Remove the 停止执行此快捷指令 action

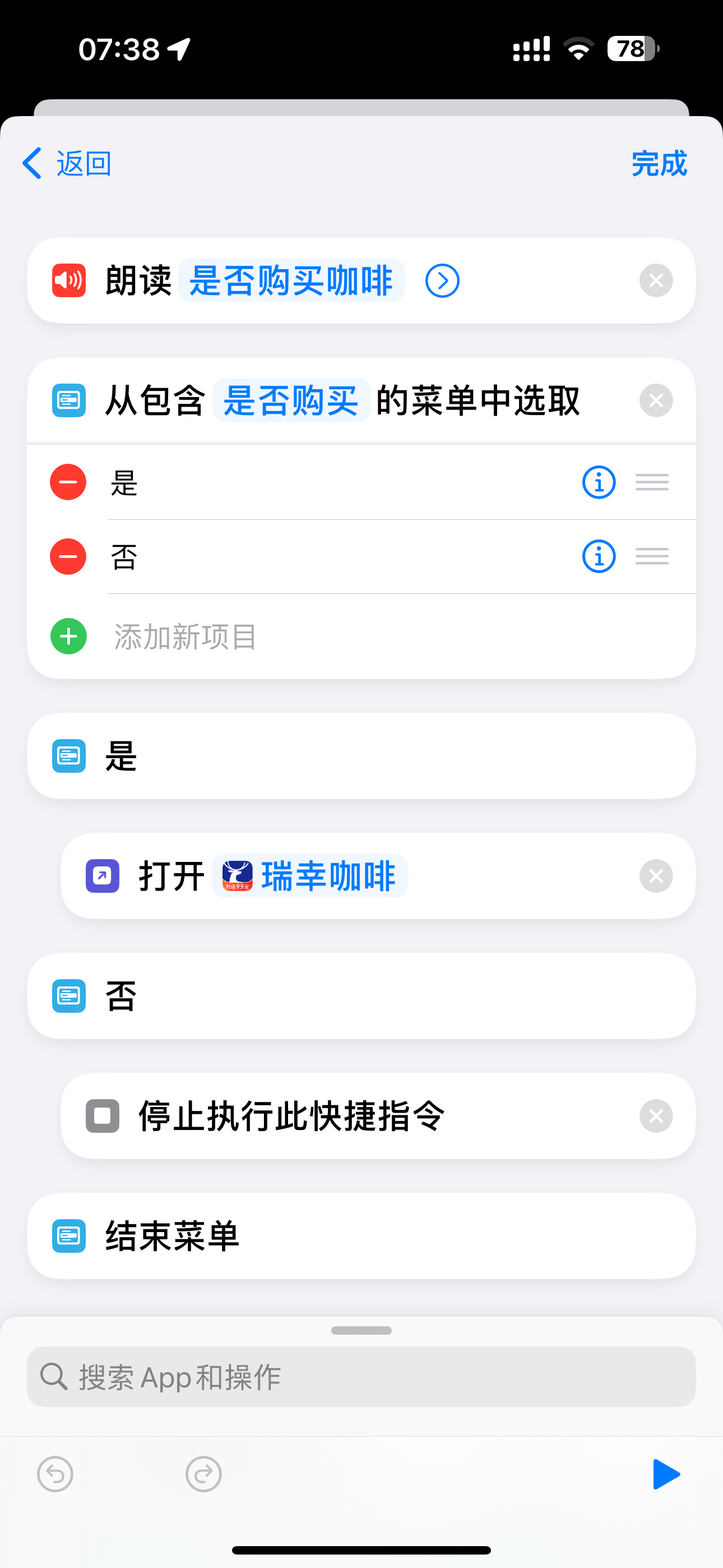click(x=655, y=1116)
